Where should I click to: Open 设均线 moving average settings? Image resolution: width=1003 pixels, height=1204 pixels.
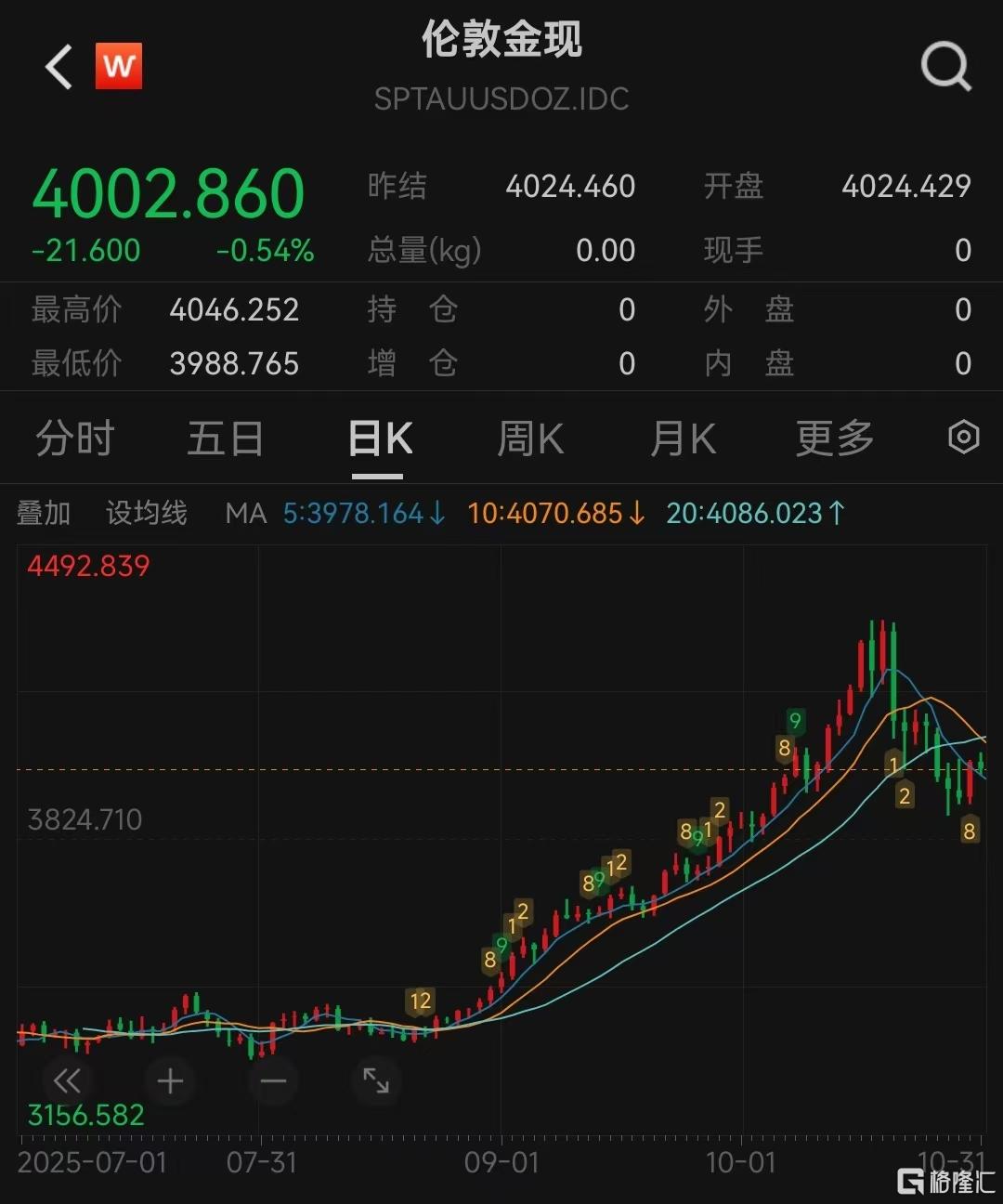click(x=146, y=513)
